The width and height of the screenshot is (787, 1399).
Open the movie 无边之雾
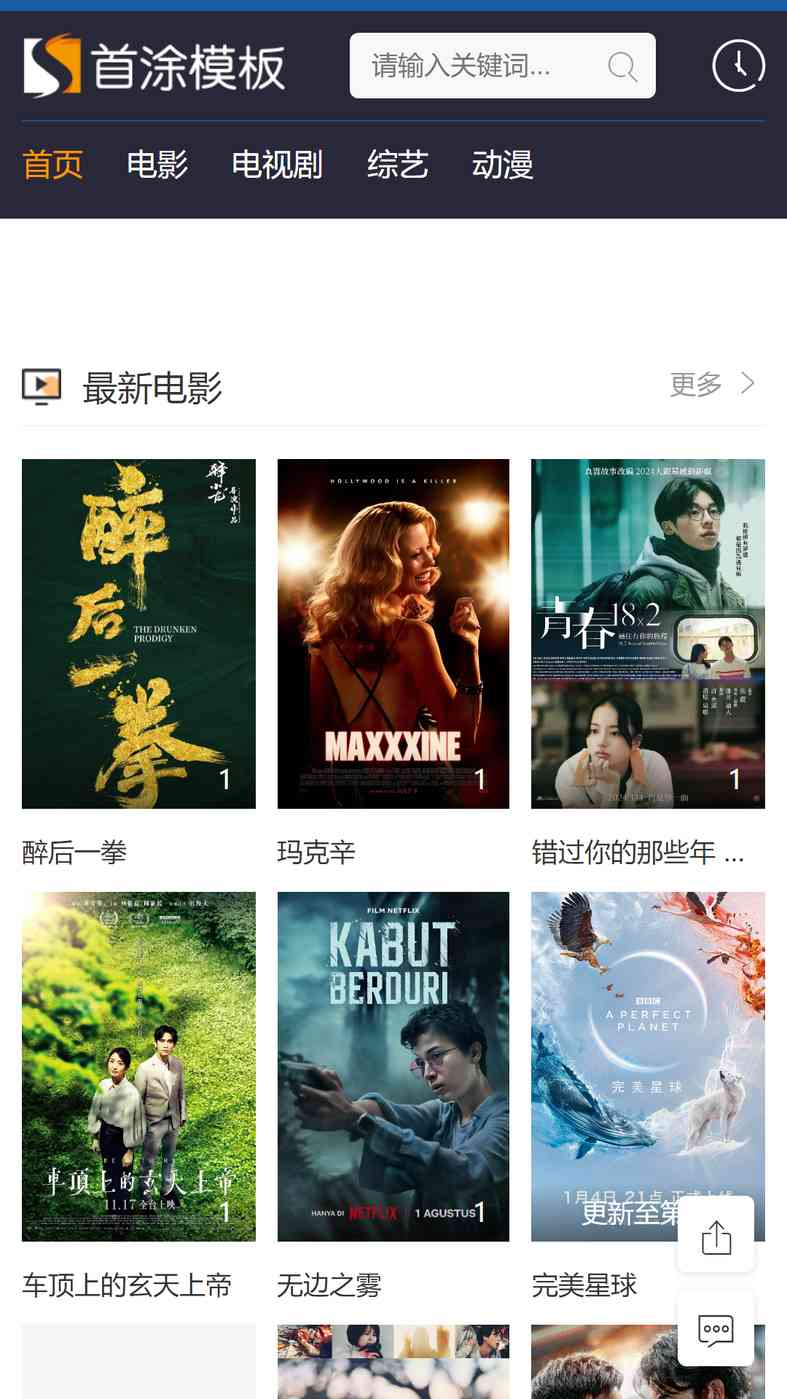[x=393, y=1066]
